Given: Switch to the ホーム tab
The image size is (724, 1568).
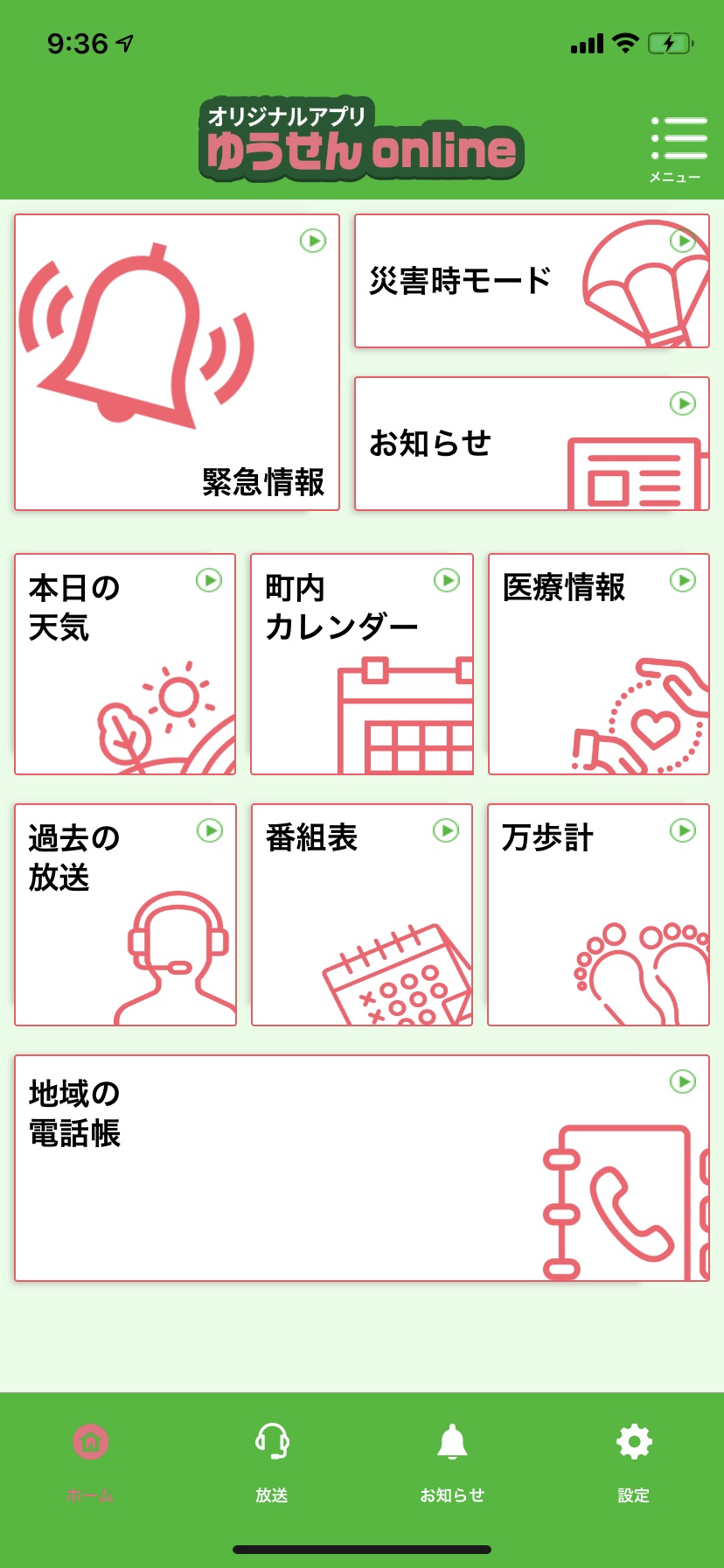Looking at the screenshot, I should [90, 1461].
